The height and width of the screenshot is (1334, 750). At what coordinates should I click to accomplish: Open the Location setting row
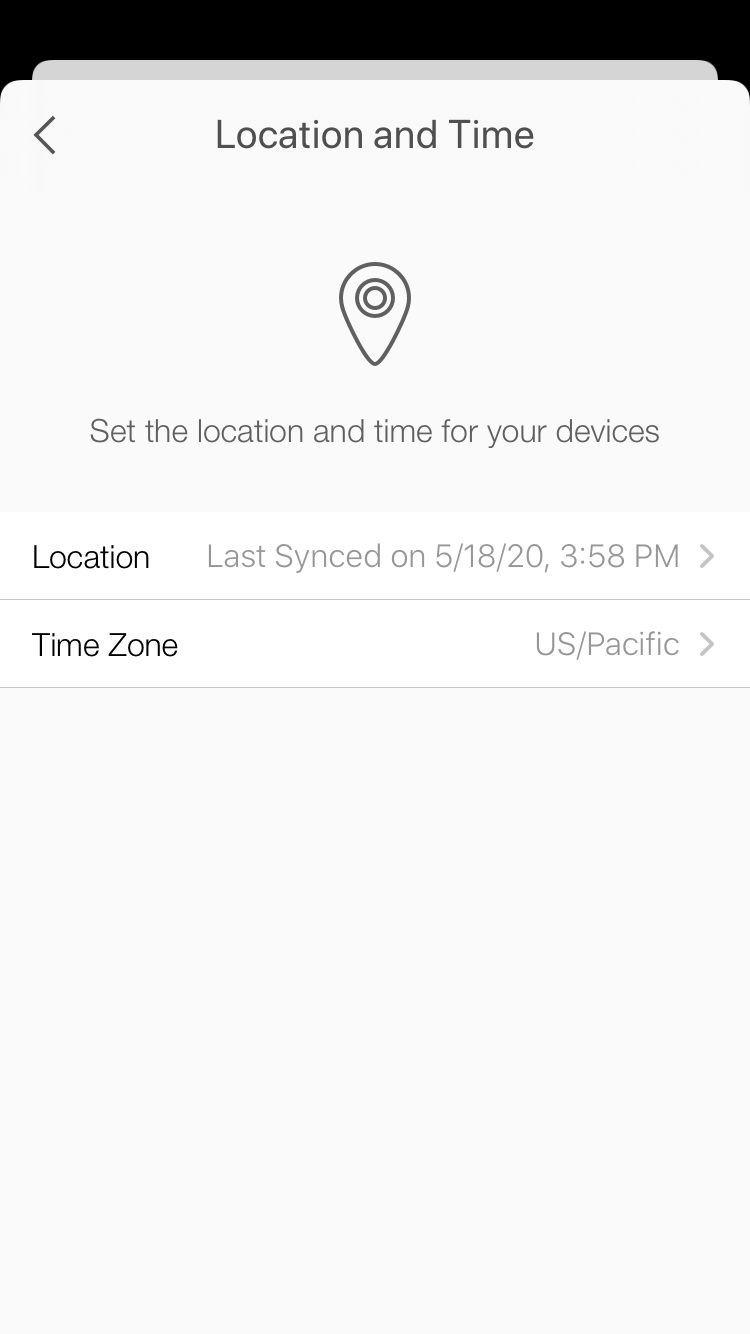pyautogui.click(x=375, y=556)
